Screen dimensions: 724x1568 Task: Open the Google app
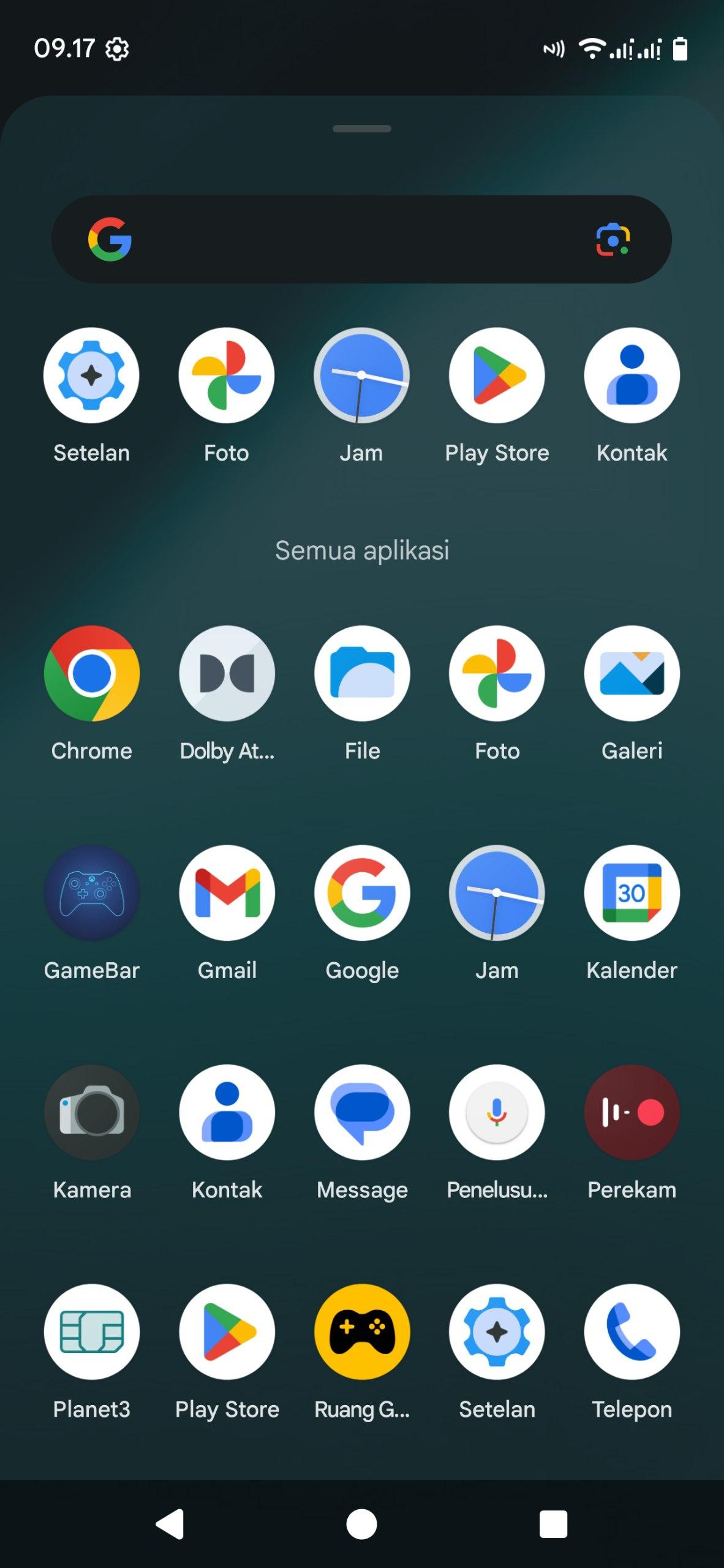point(362,892)
